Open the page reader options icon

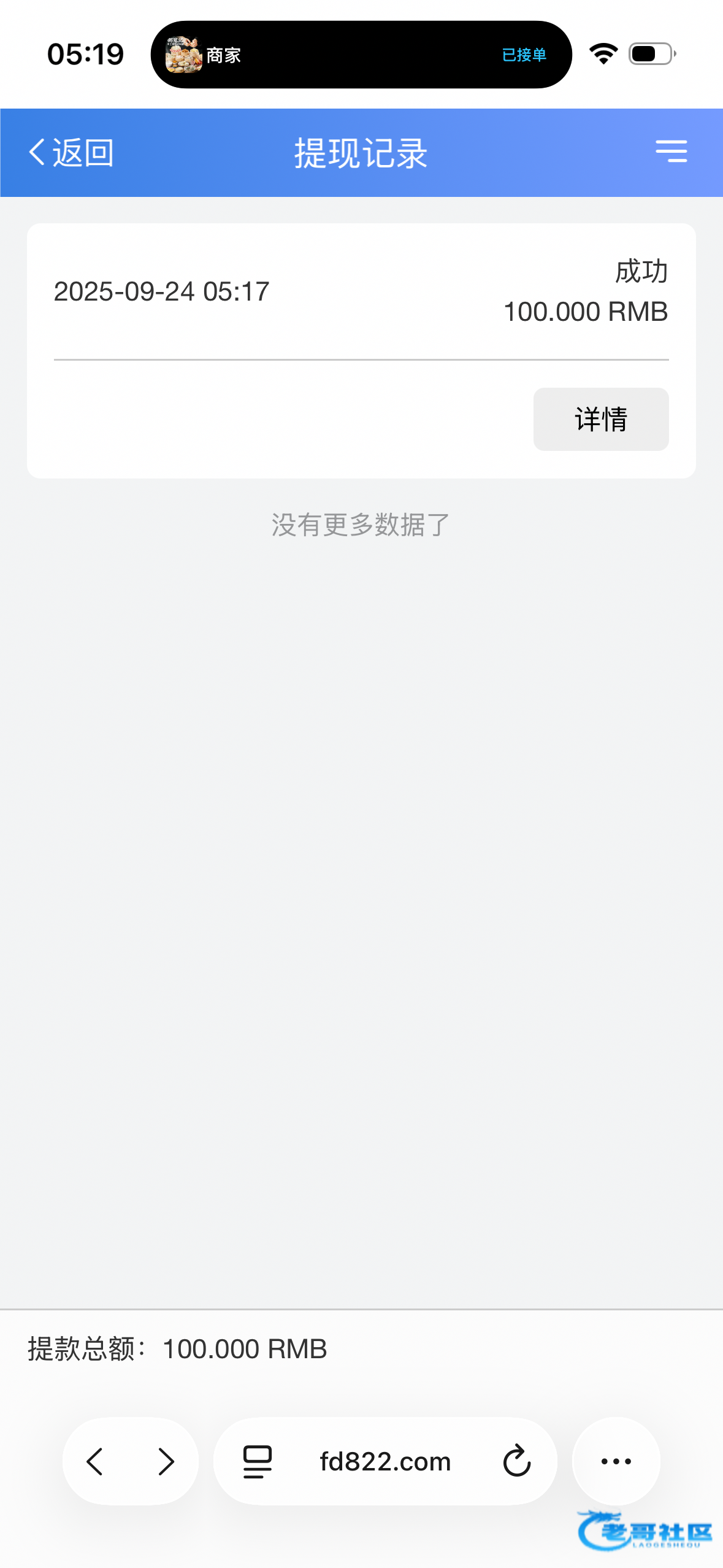pos(258,1461)
